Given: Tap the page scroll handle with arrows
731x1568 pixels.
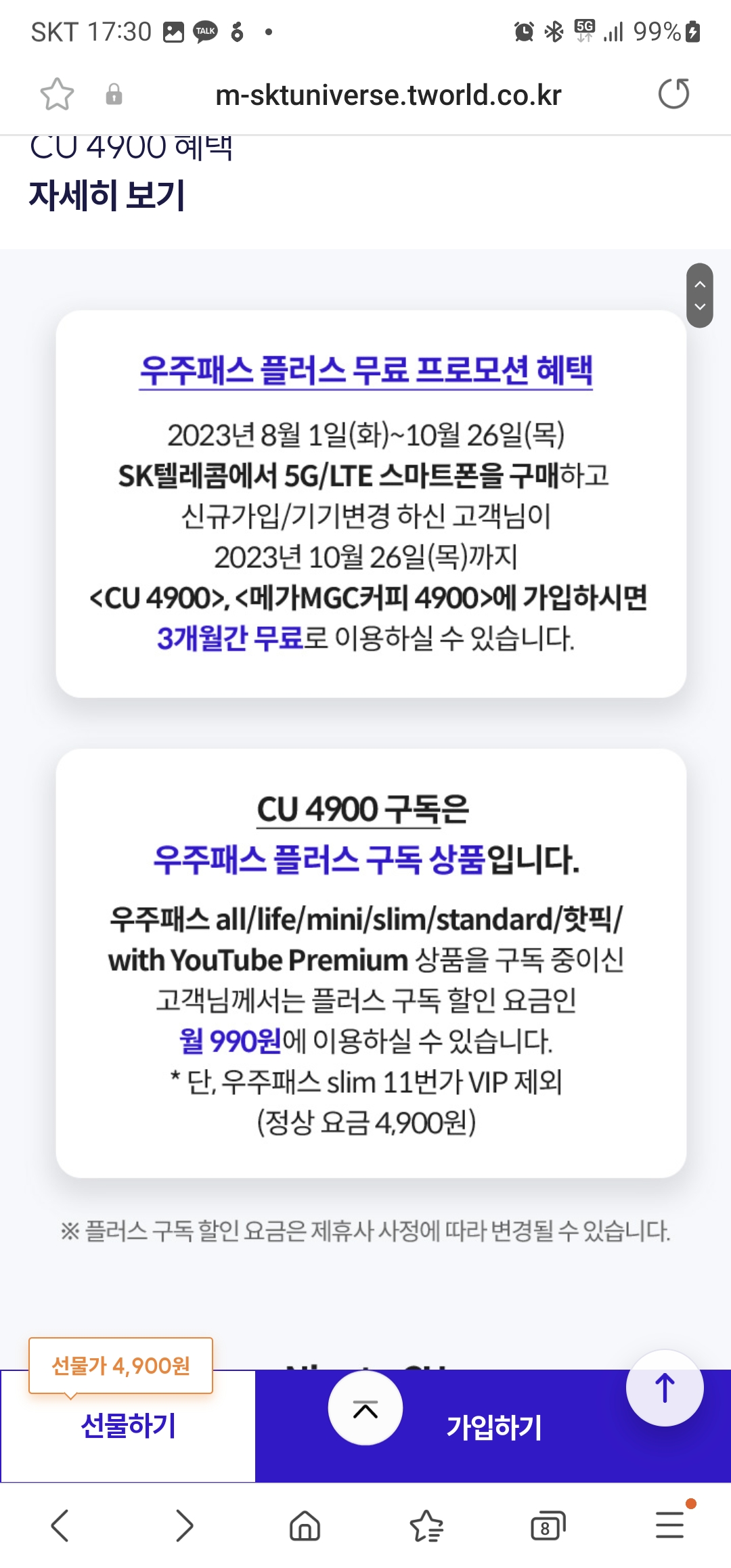Looking at the screenshot, I should (700, 295).
